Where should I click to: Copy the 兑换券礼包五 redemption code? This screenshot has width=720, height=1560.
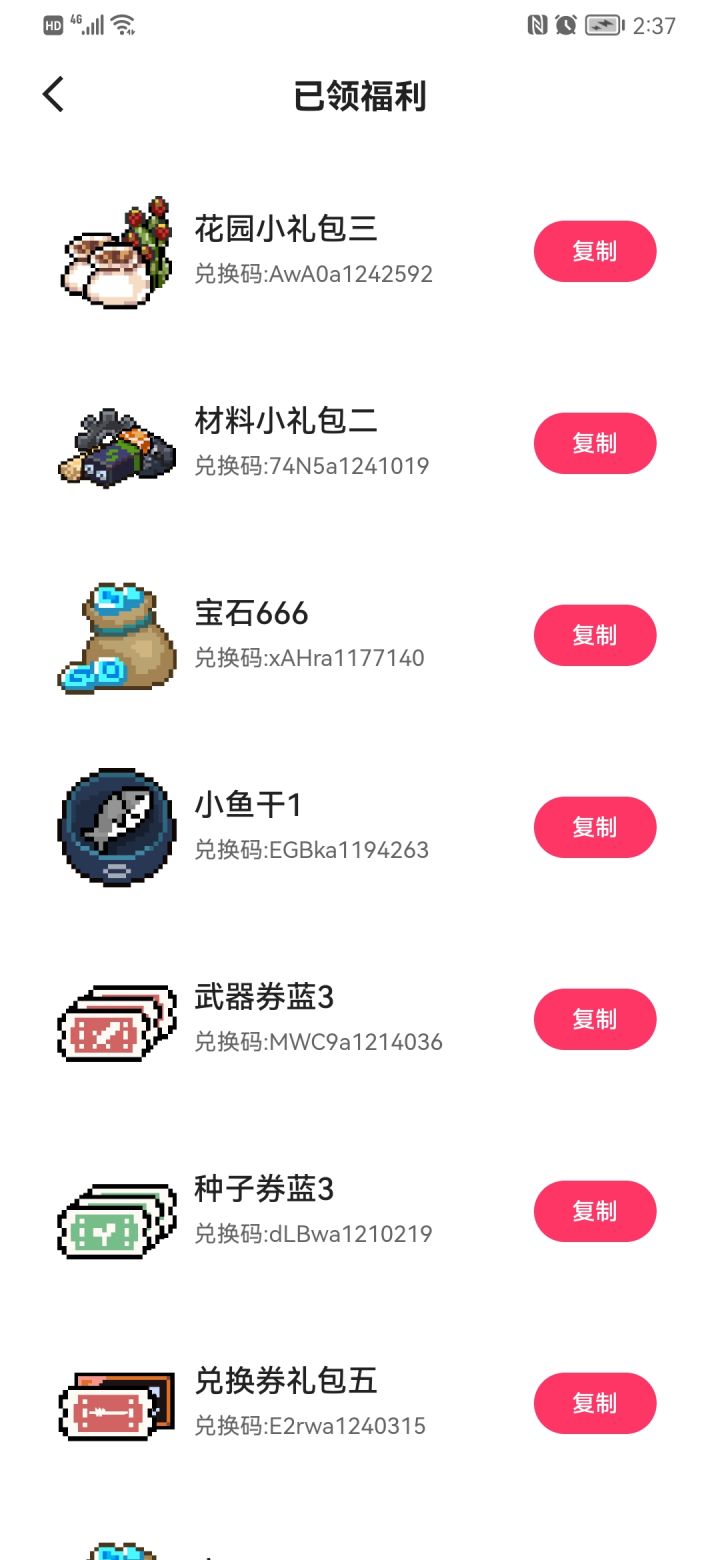[594, 1403]
